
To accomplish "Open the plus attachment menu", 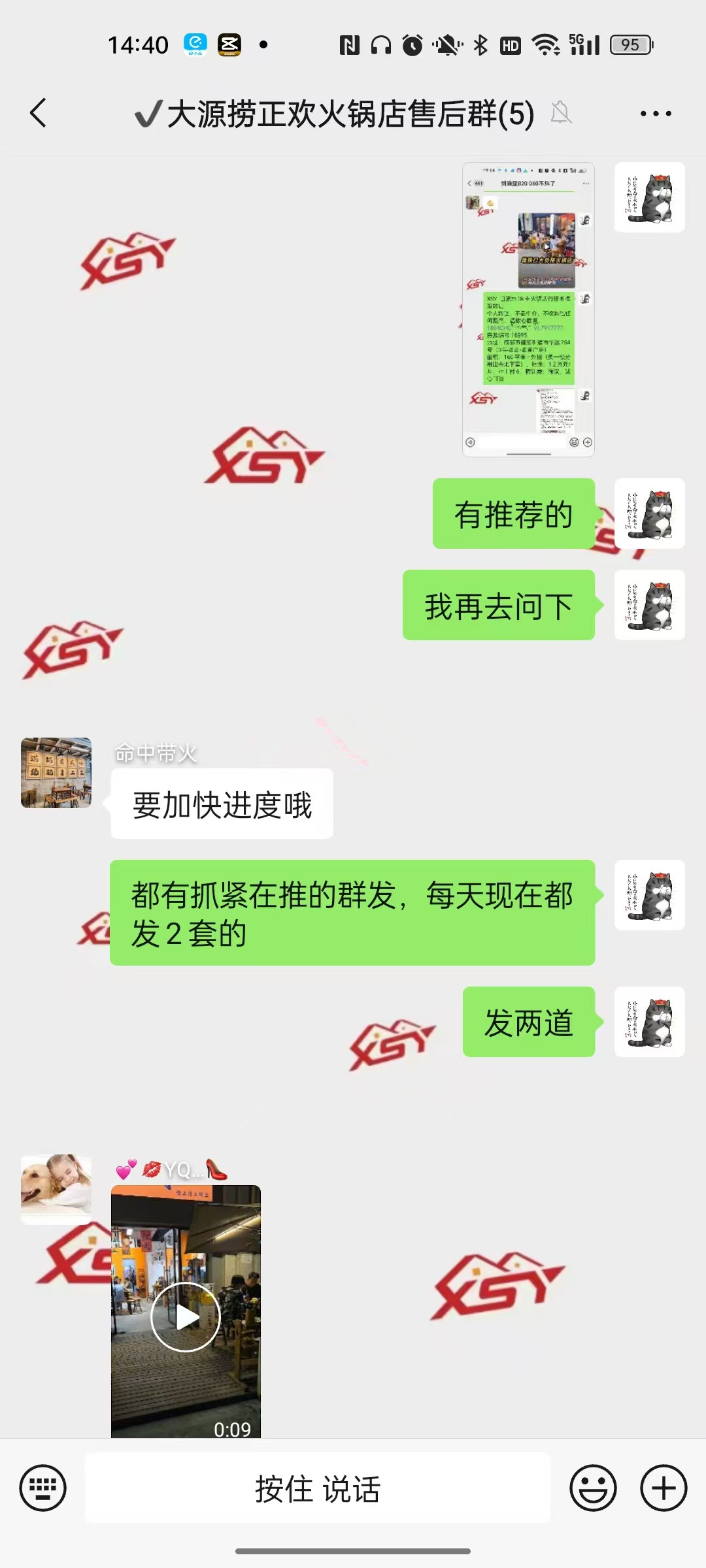I will click(663, 1488).
